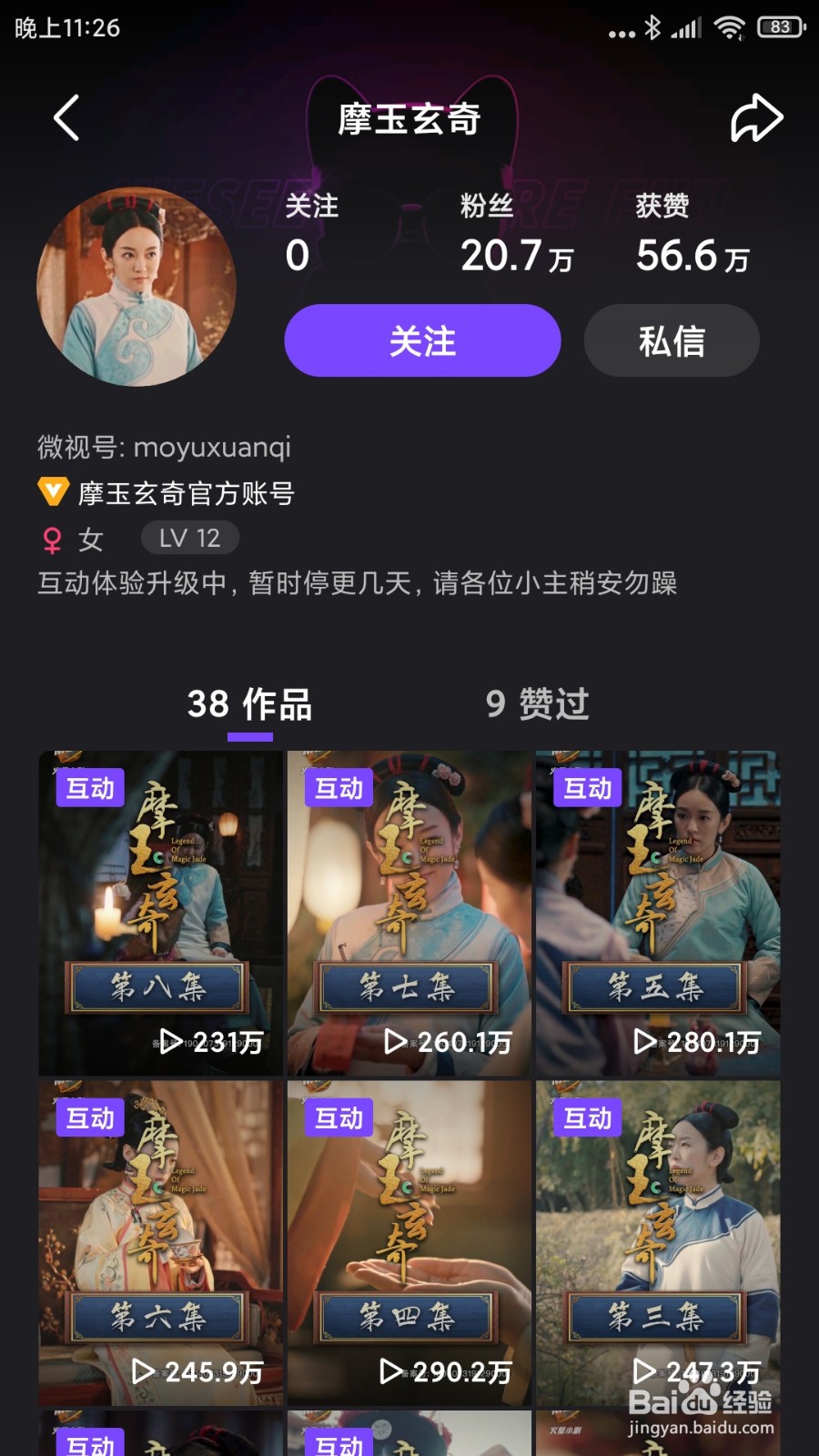Click the LV 12 level badge

(x=189, y=538)
